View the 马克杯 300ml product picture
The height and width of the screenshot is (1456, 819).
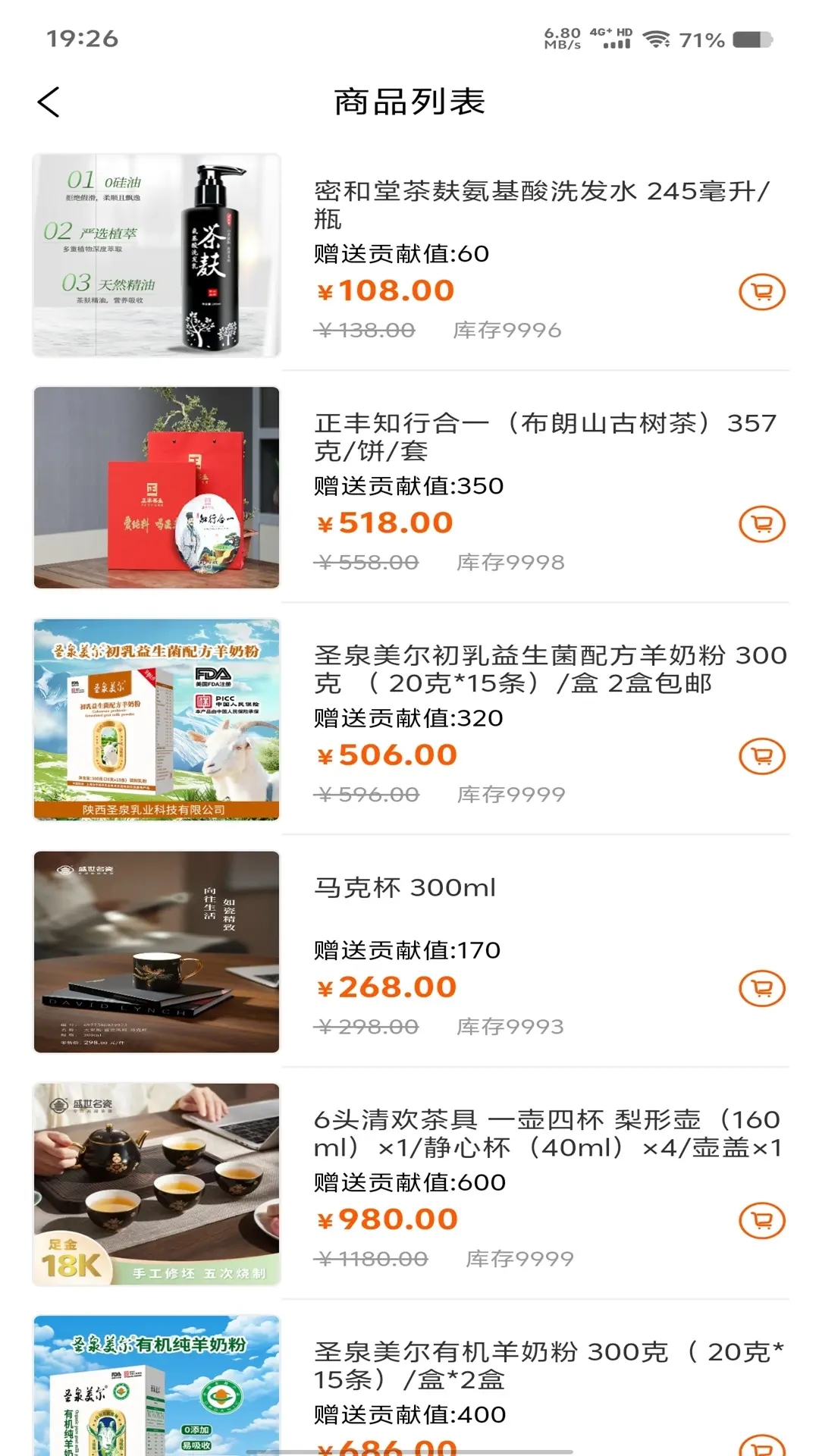(157, 952)
